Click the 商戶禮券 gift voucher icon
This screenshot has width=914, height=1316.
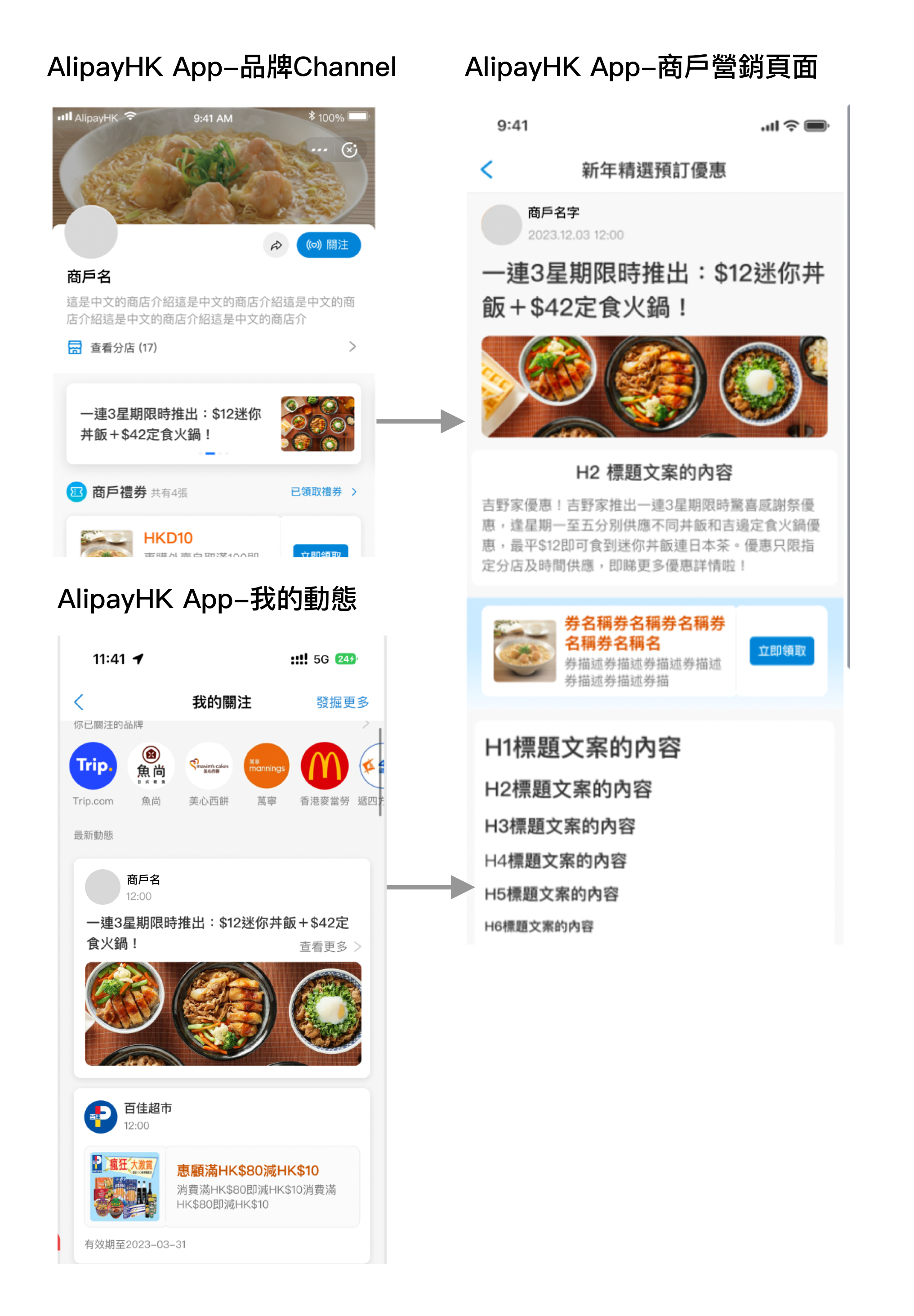[76, 492]
